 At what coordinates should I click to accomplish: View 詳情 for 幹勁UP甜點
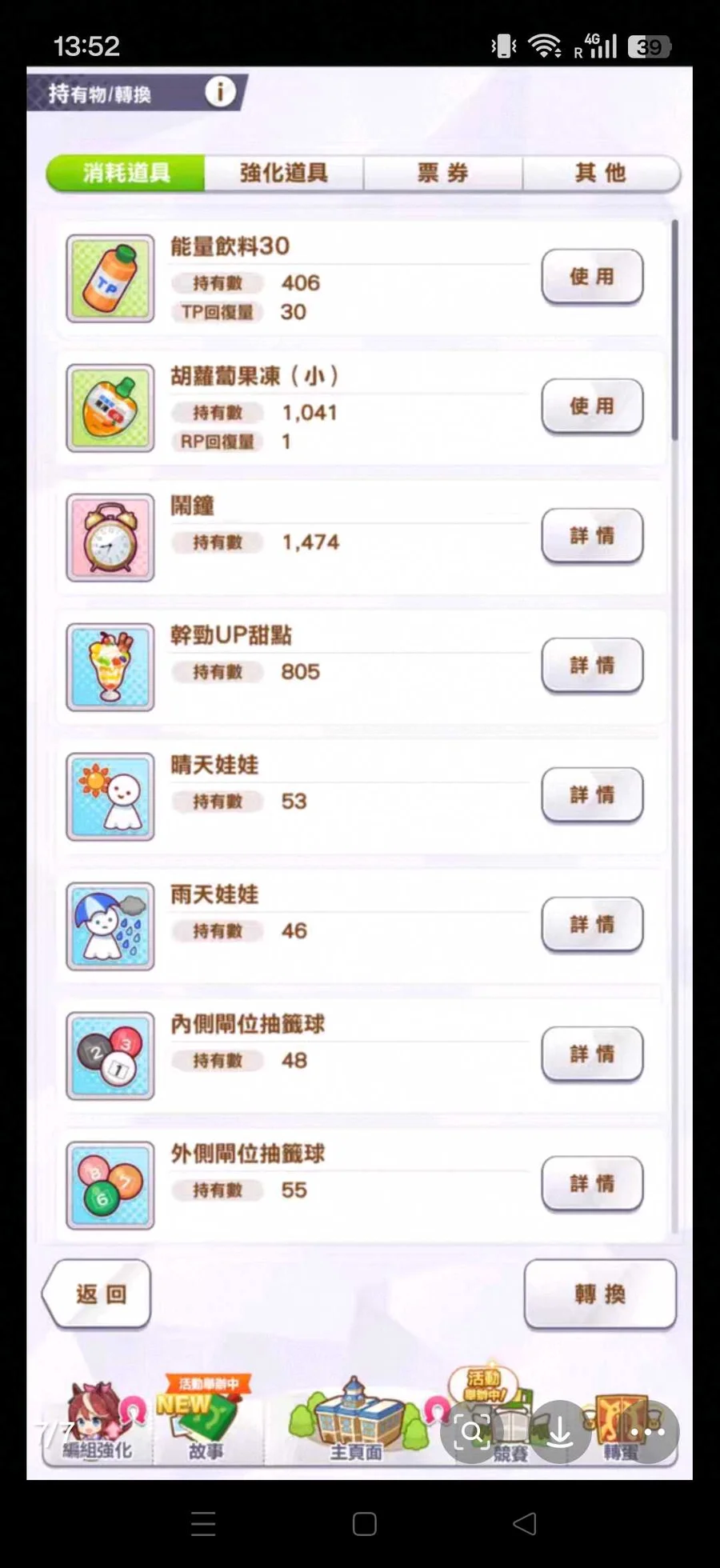[x=592, y=666]
